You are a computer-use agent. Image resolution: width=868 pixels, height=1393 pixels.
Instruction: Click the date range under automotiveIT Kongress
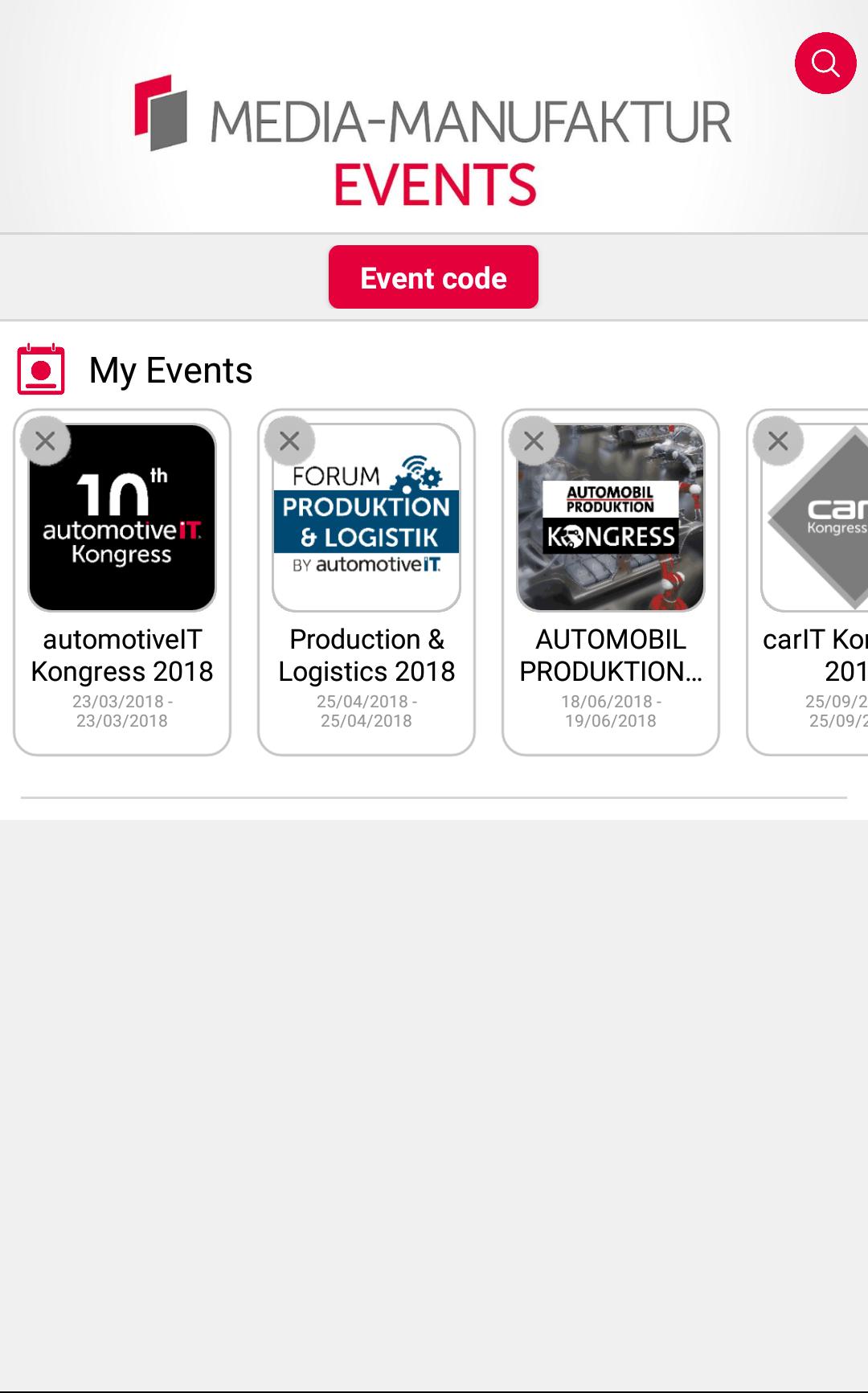(x=121, y=710)
